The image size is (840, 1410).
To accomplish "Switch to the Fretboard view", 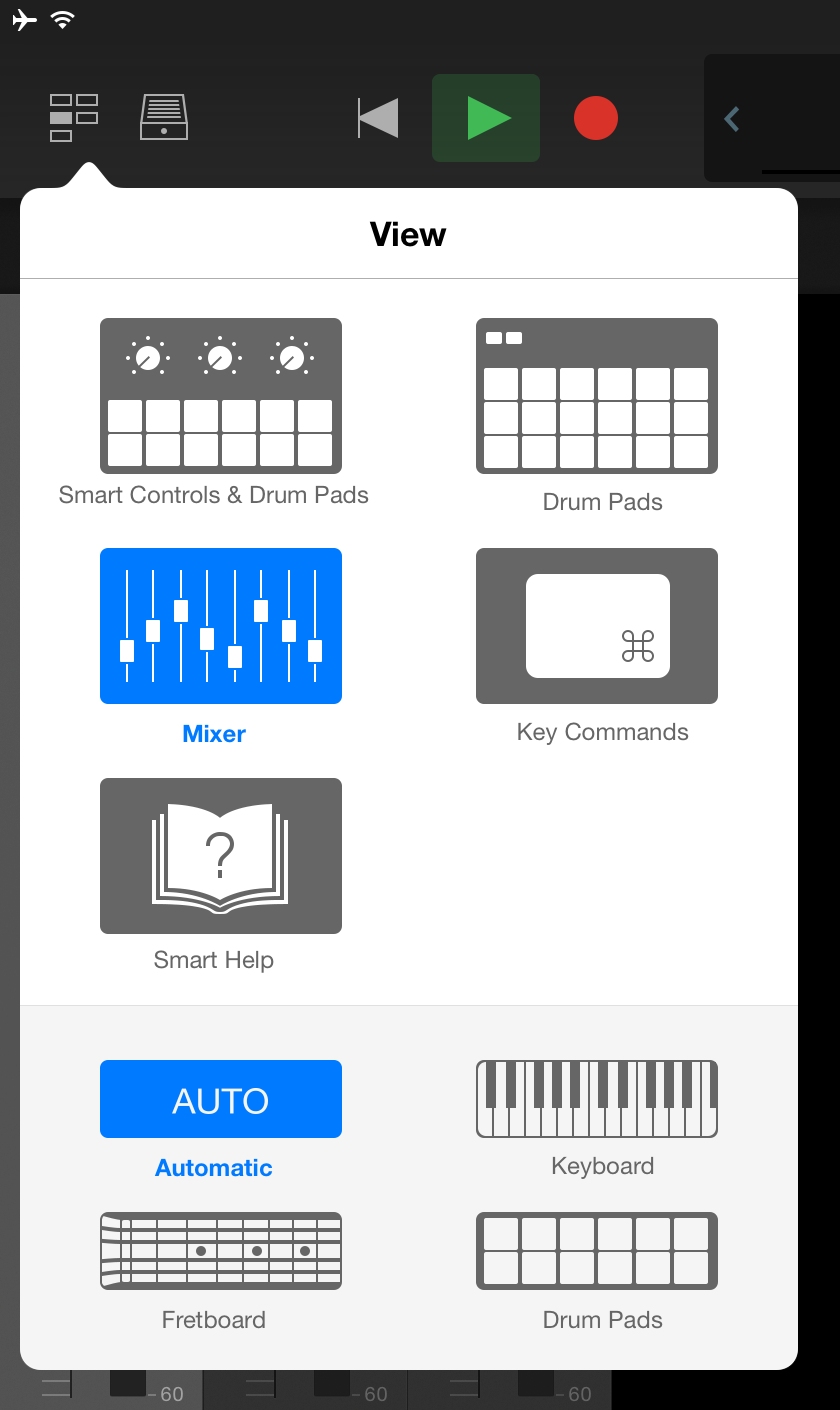I will pyautogui.click(x=221, y=1251).
